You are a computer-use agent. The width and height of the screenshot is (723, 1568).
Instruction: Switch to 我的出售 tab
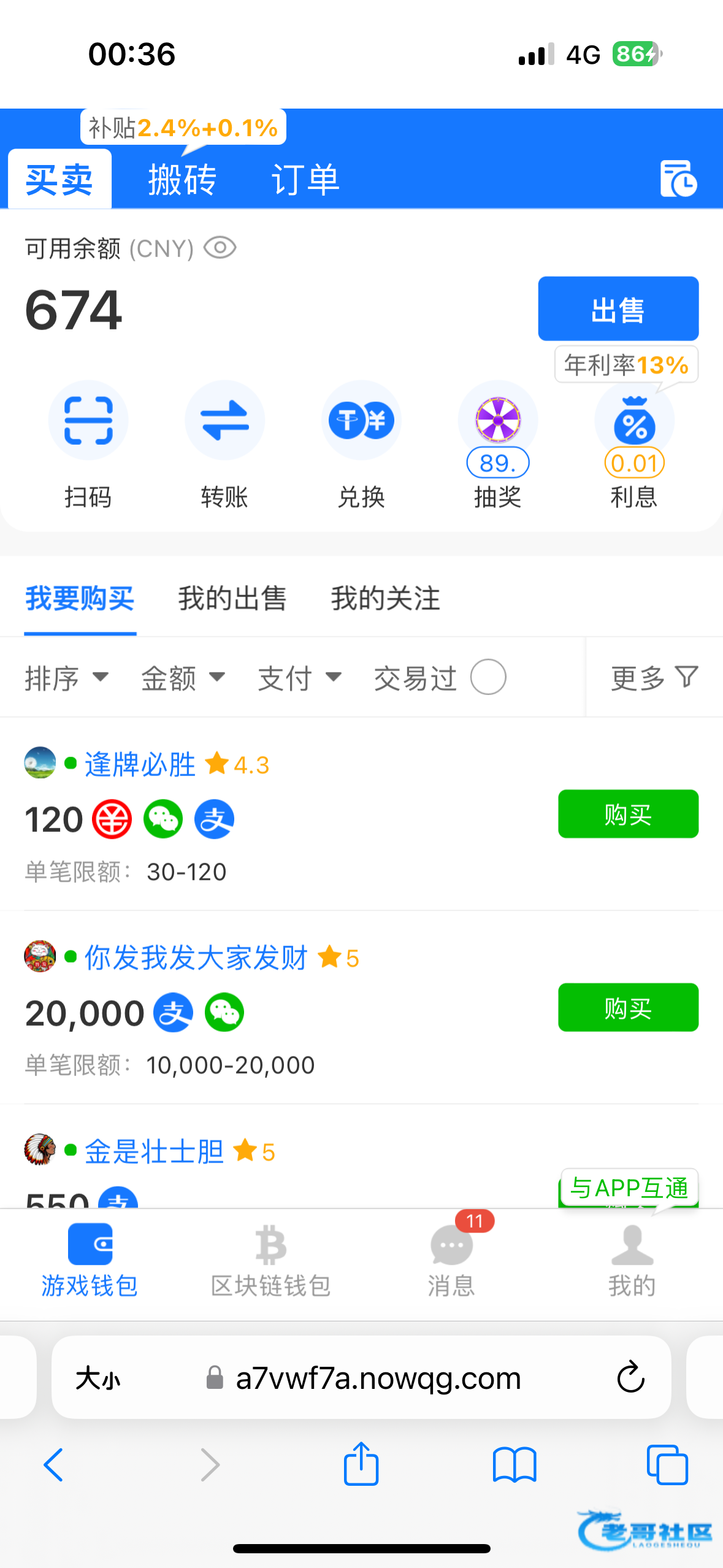[x=232, y=598]
